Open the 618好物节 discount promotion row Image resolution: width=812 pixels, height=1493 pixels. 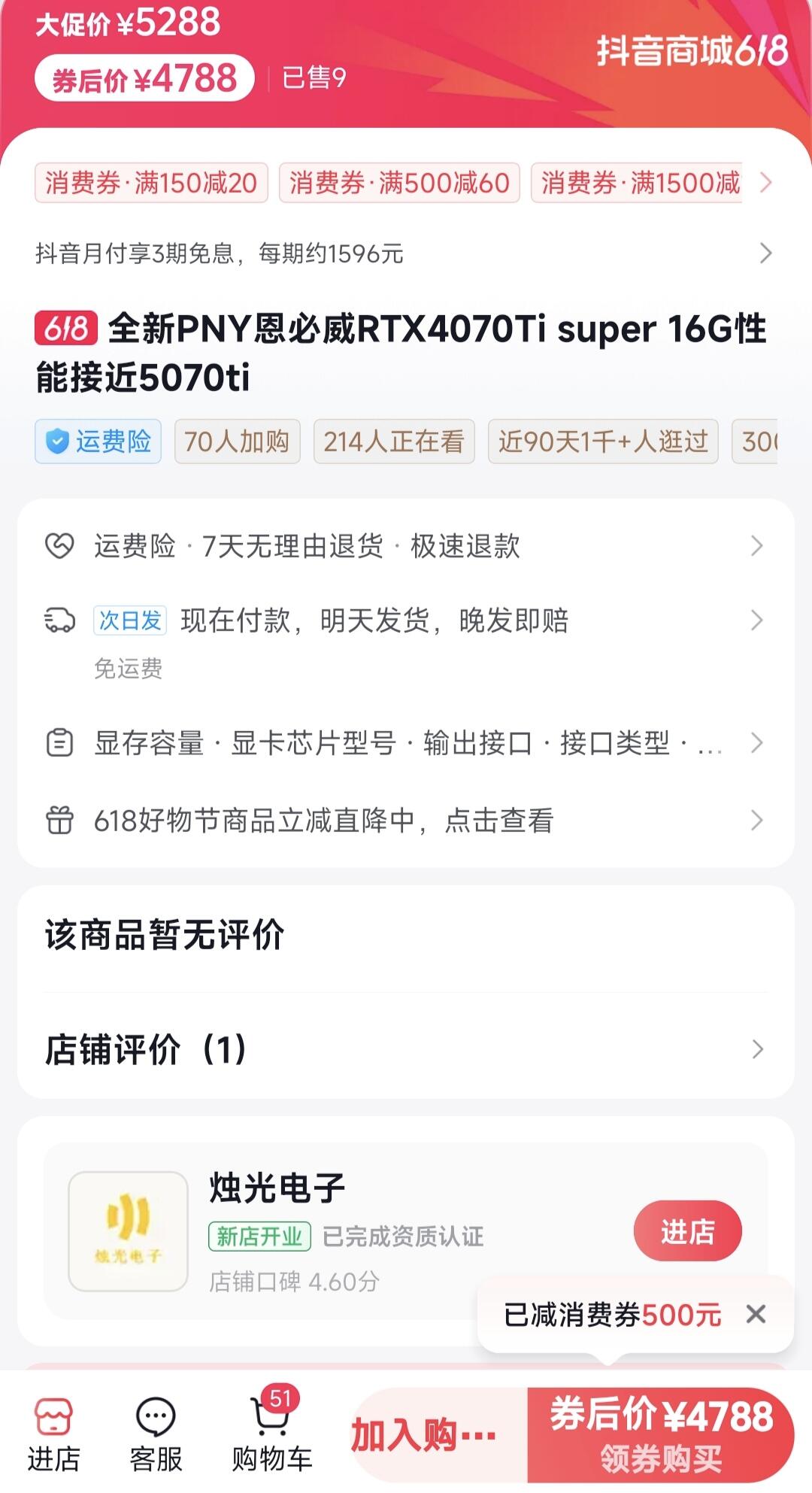406,820
